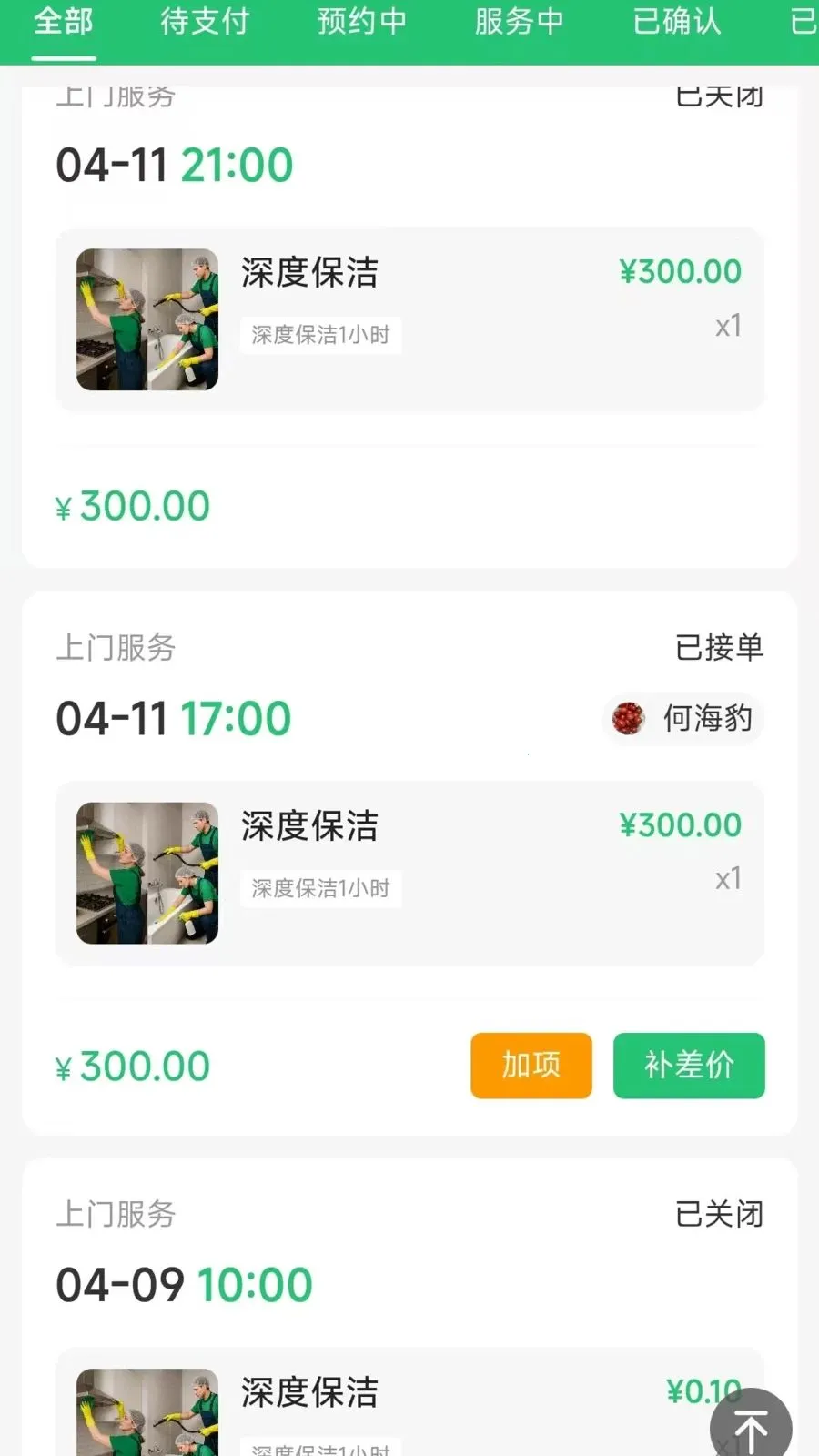Select the 全部 tab

[x=62, y=23]
